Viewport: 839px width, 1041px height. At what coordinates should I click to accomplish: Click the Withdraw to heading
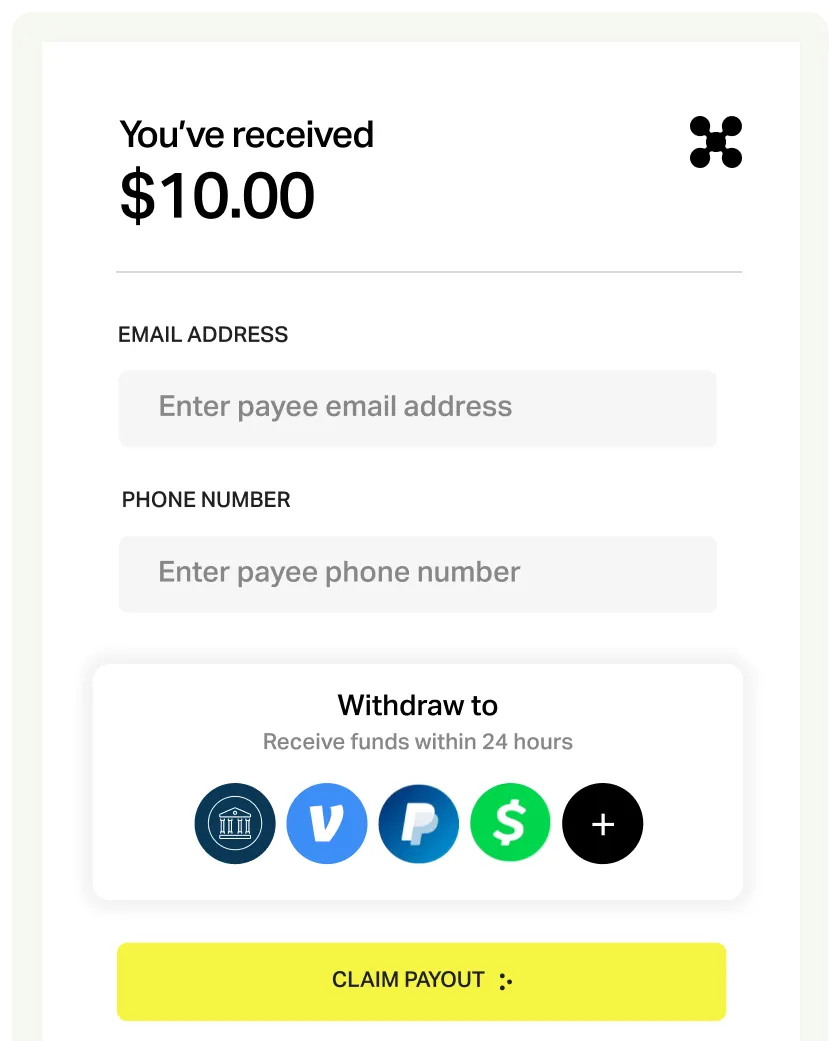click(x=417, y=705)
